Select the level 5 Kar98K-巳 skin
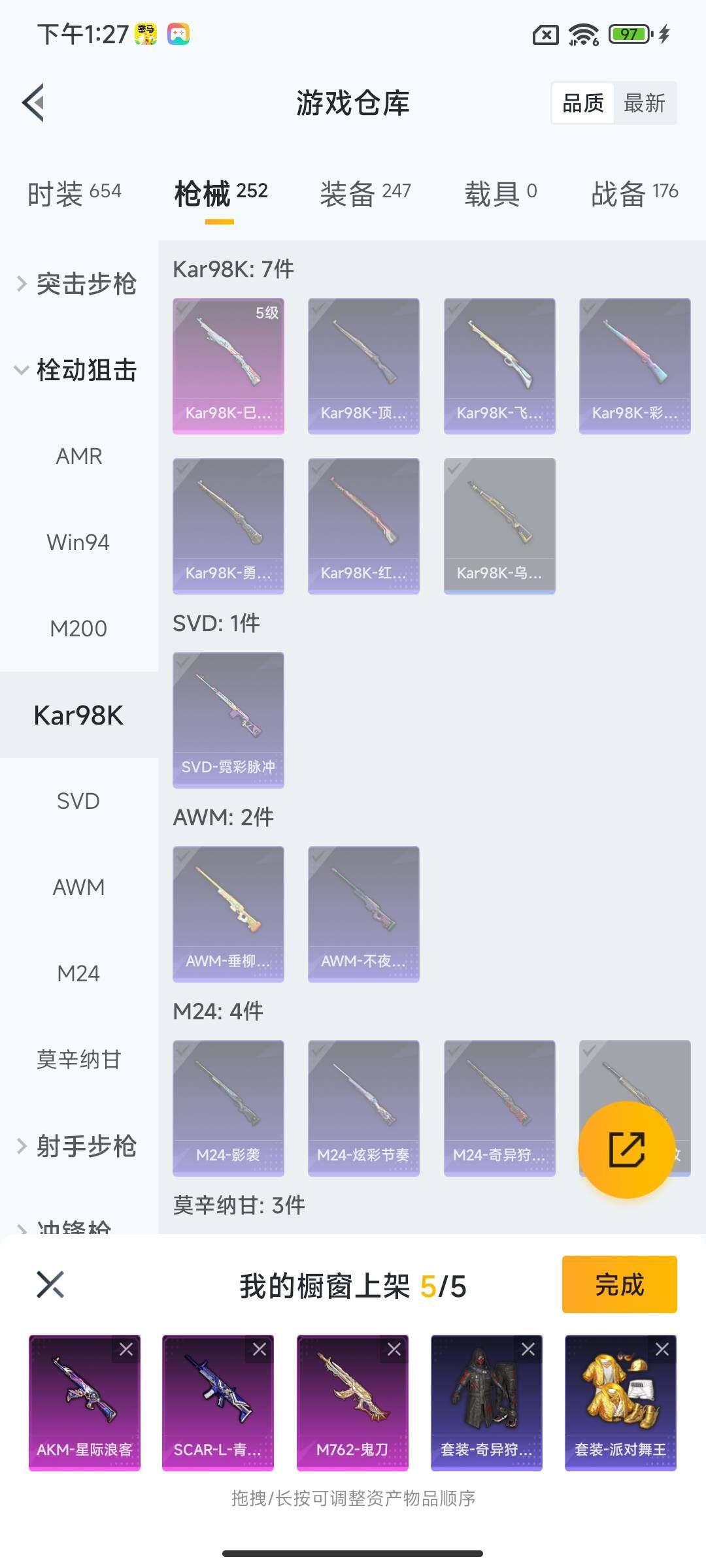 tap(228, 366)
